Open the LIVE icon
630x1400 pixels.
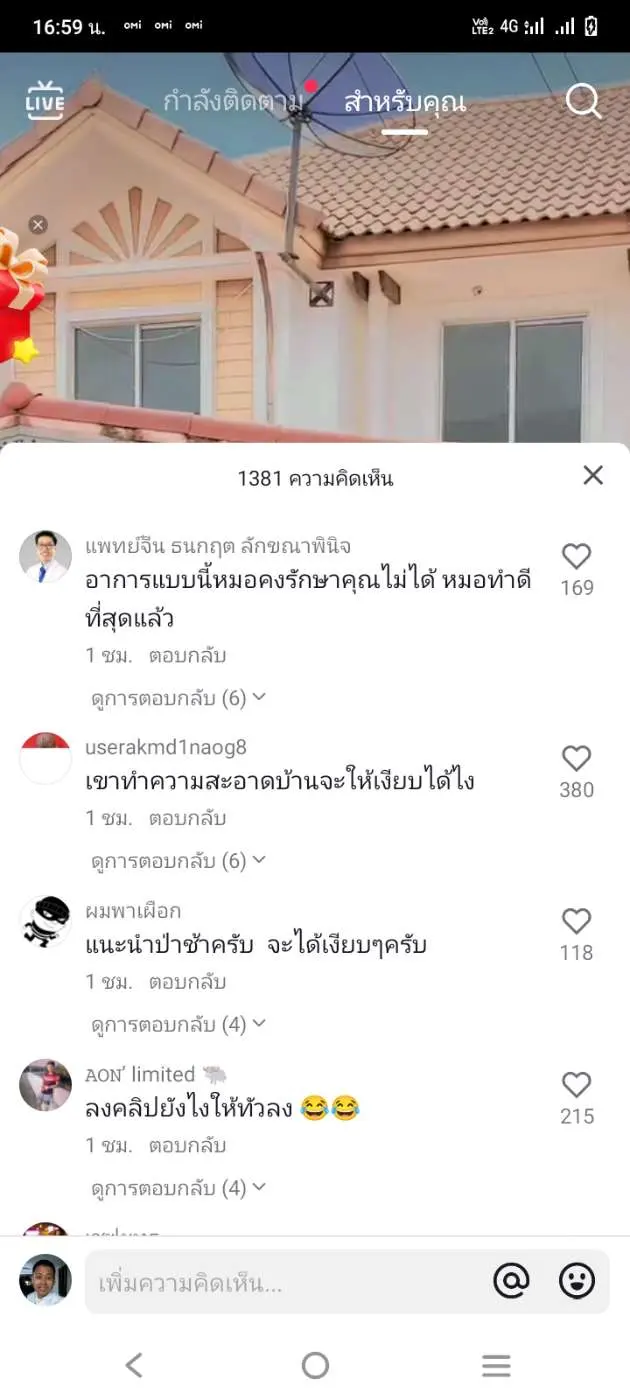(45, 101)
